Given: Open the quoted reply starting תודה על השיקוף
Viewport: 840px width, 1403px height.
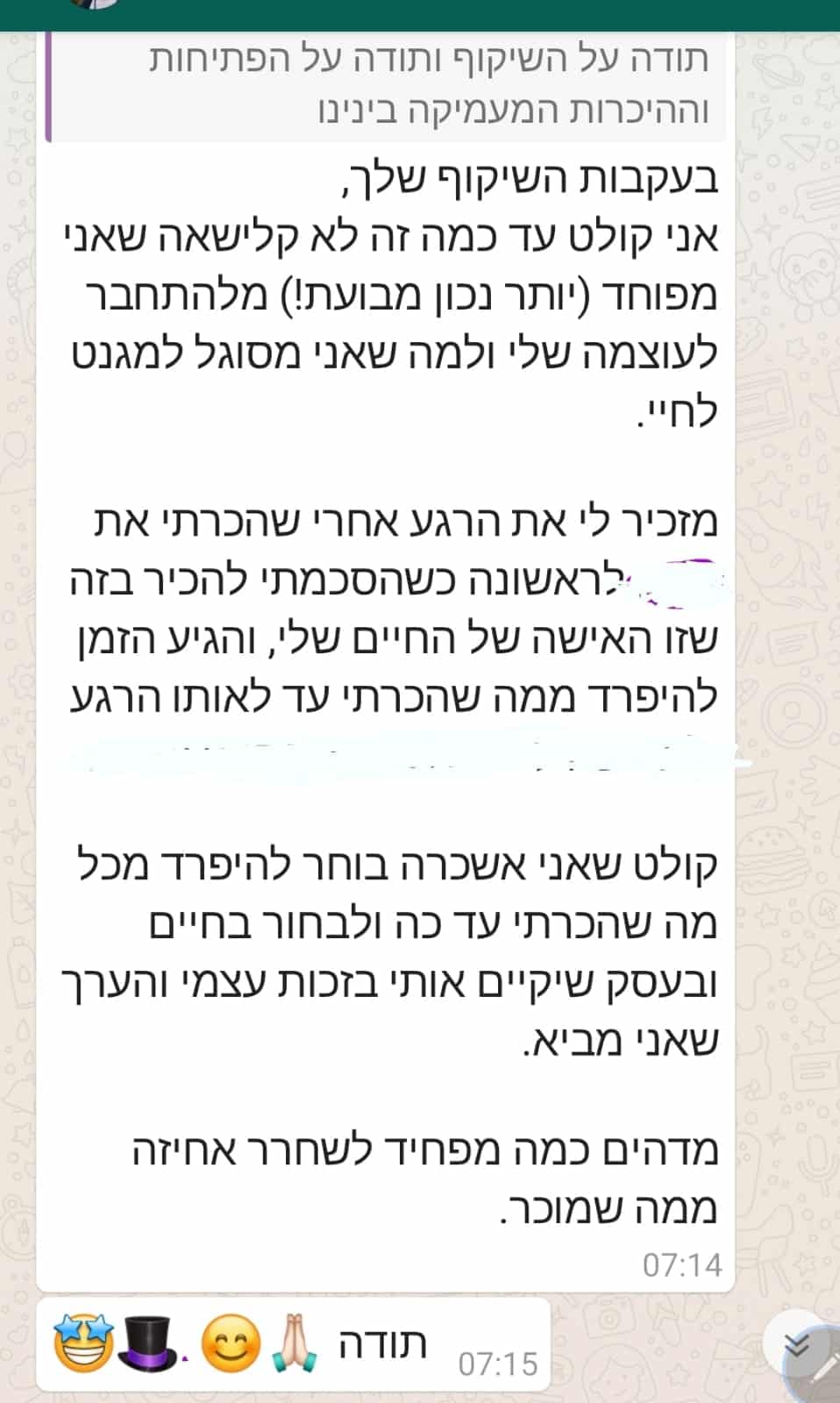Looking at the screenshot, I should click(x=386, y=87).
